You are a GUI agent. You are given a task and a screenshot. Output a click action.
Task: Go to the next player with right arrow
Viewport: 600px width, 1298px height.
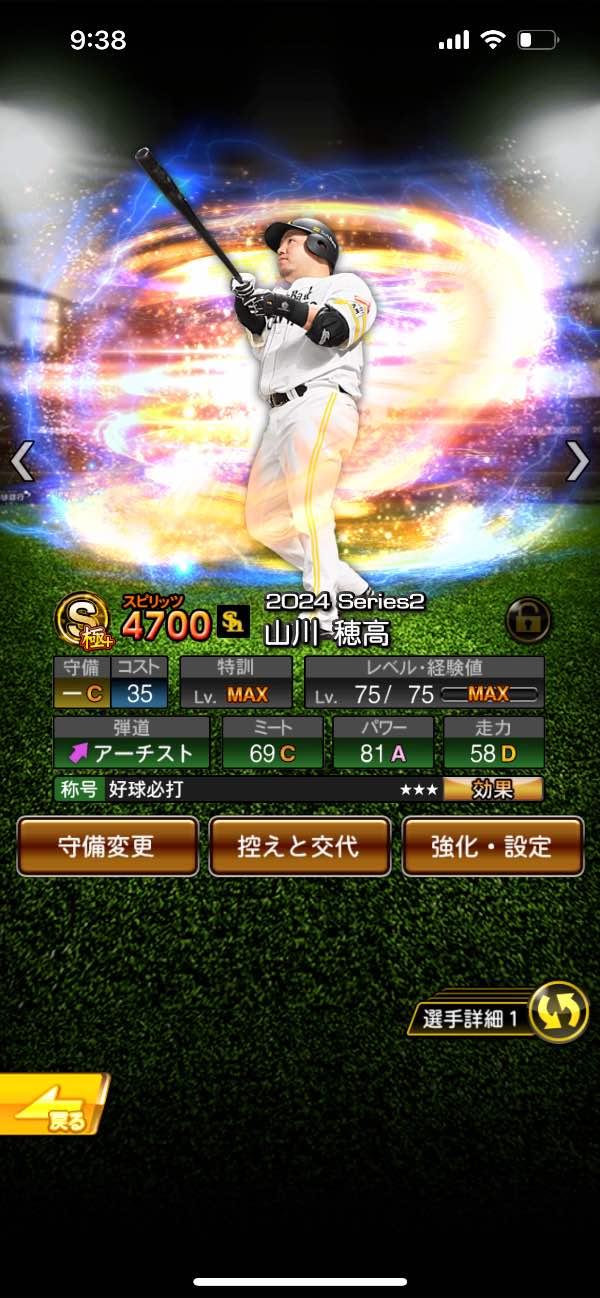[x=577, y=461]
